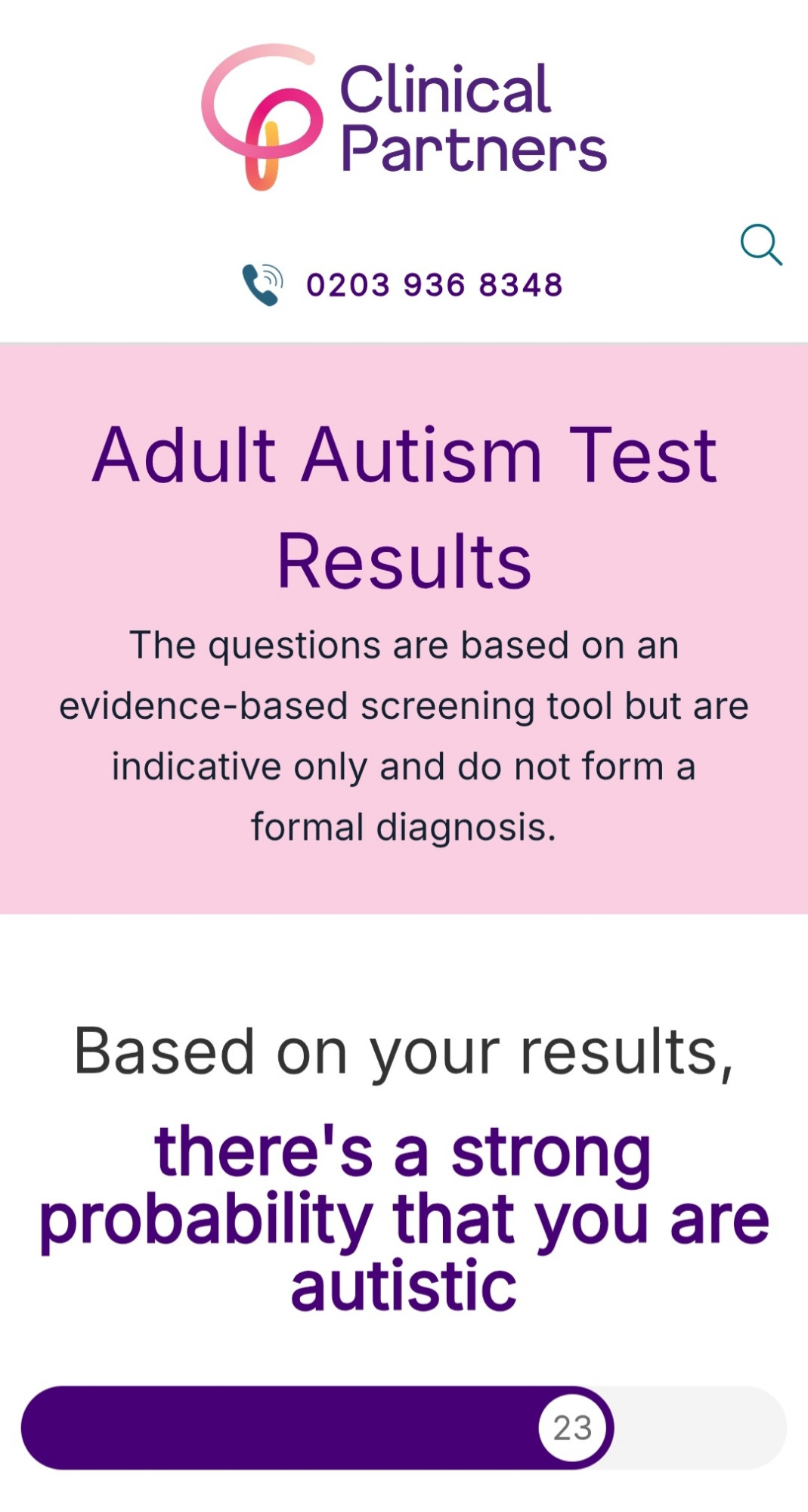Screen dimensions: 808x1512
Task: Open the Clinical Partners homepage logo
Action: pyautogui.click(x=404, y=117)
